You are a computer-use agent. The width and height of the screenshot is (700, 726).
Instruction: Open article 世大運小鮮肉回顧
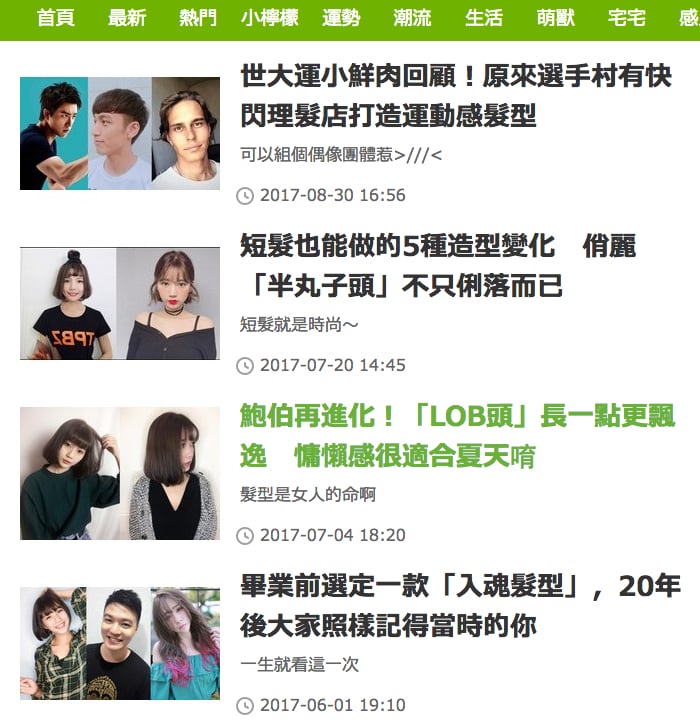tap(455, 96)
